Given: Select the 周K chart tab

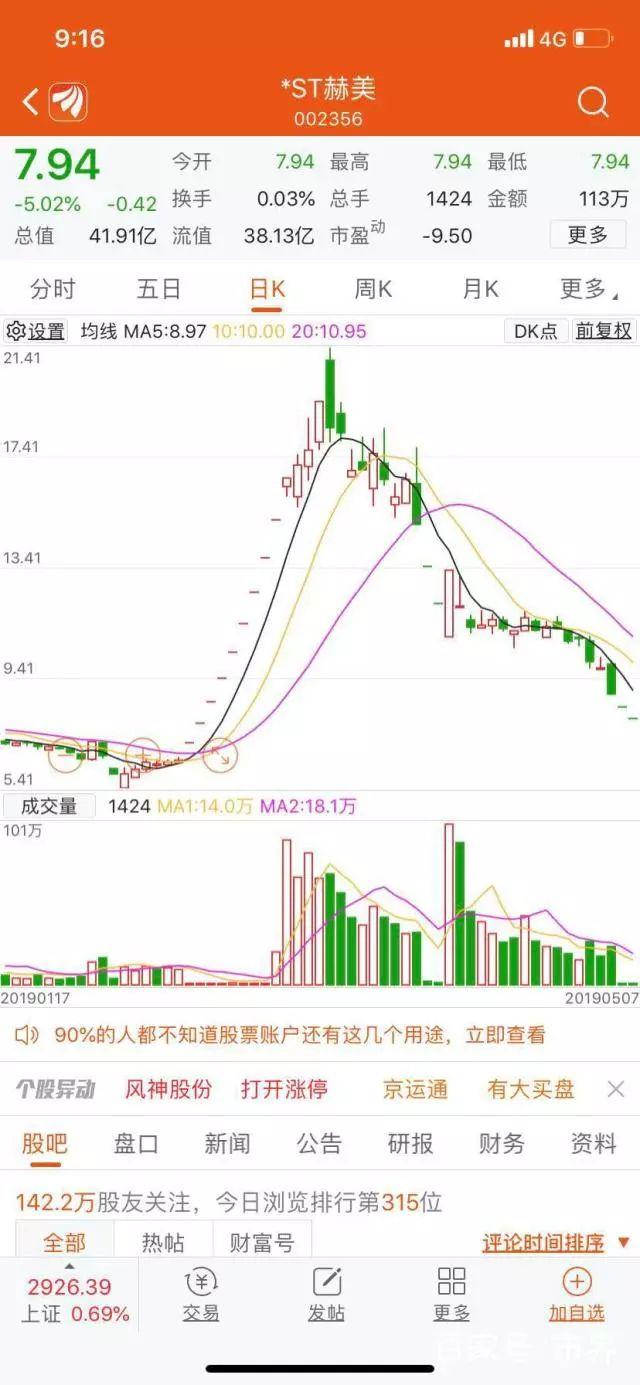Looking at the screenshot, I should [373, 290].
